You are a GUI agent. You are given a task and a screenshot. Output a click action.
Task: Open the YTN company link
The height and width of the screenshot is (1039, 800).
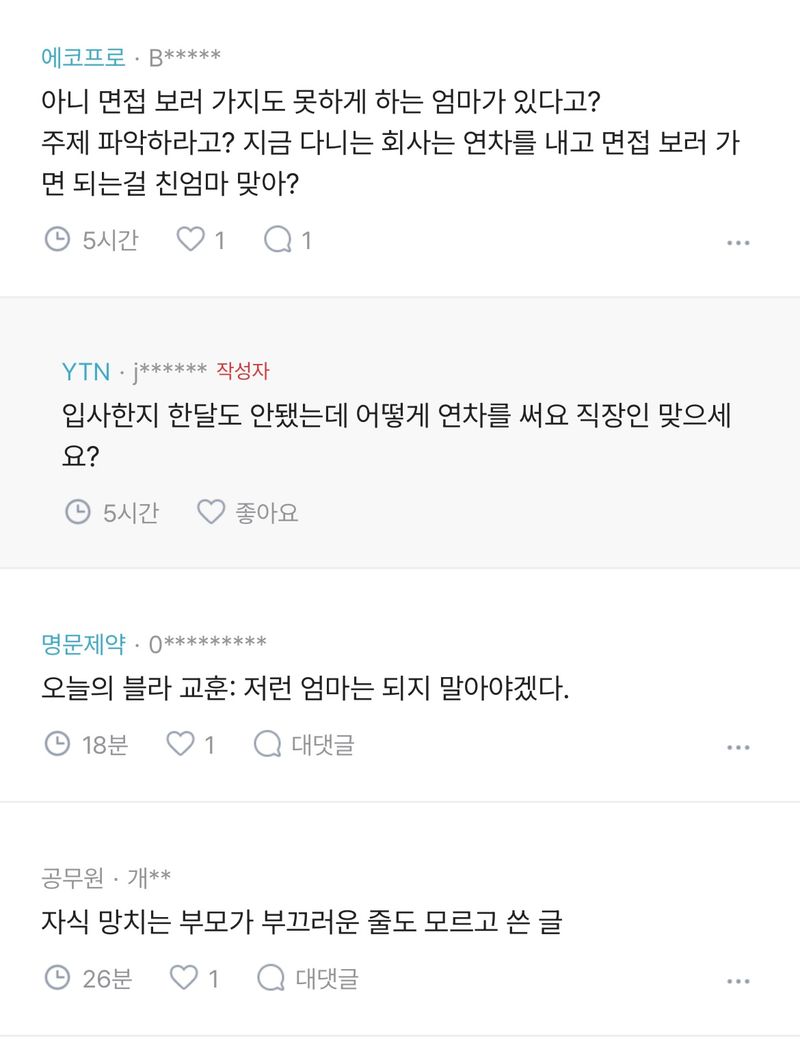click(86, 372)
